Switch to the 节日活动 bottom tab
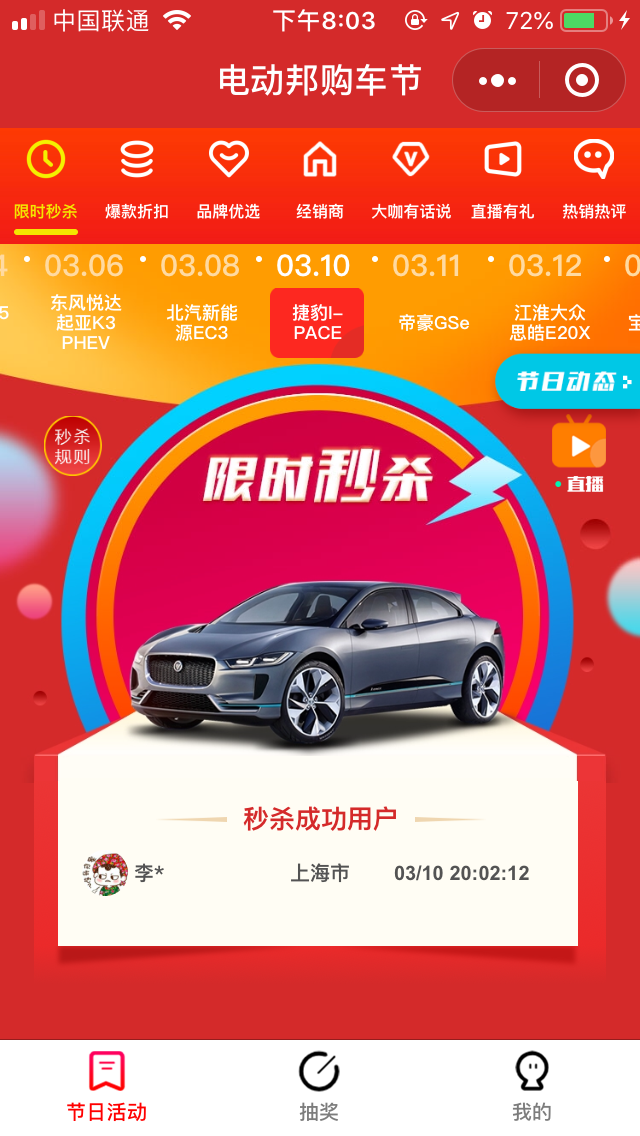640x1136 pixels. (107, 1087)
